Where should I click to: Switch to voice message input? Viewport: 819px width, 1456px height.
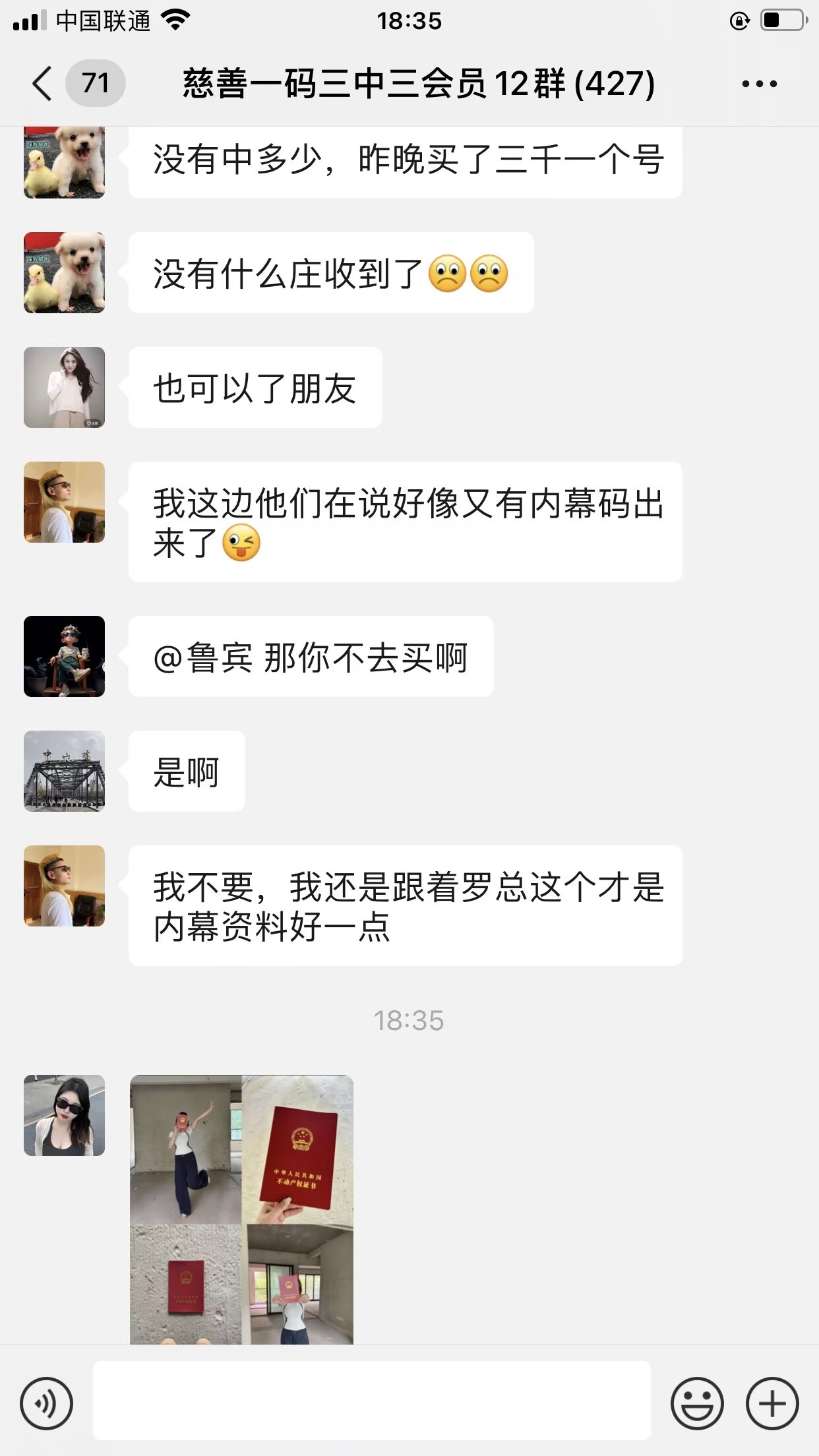[x=46, y=1403]
